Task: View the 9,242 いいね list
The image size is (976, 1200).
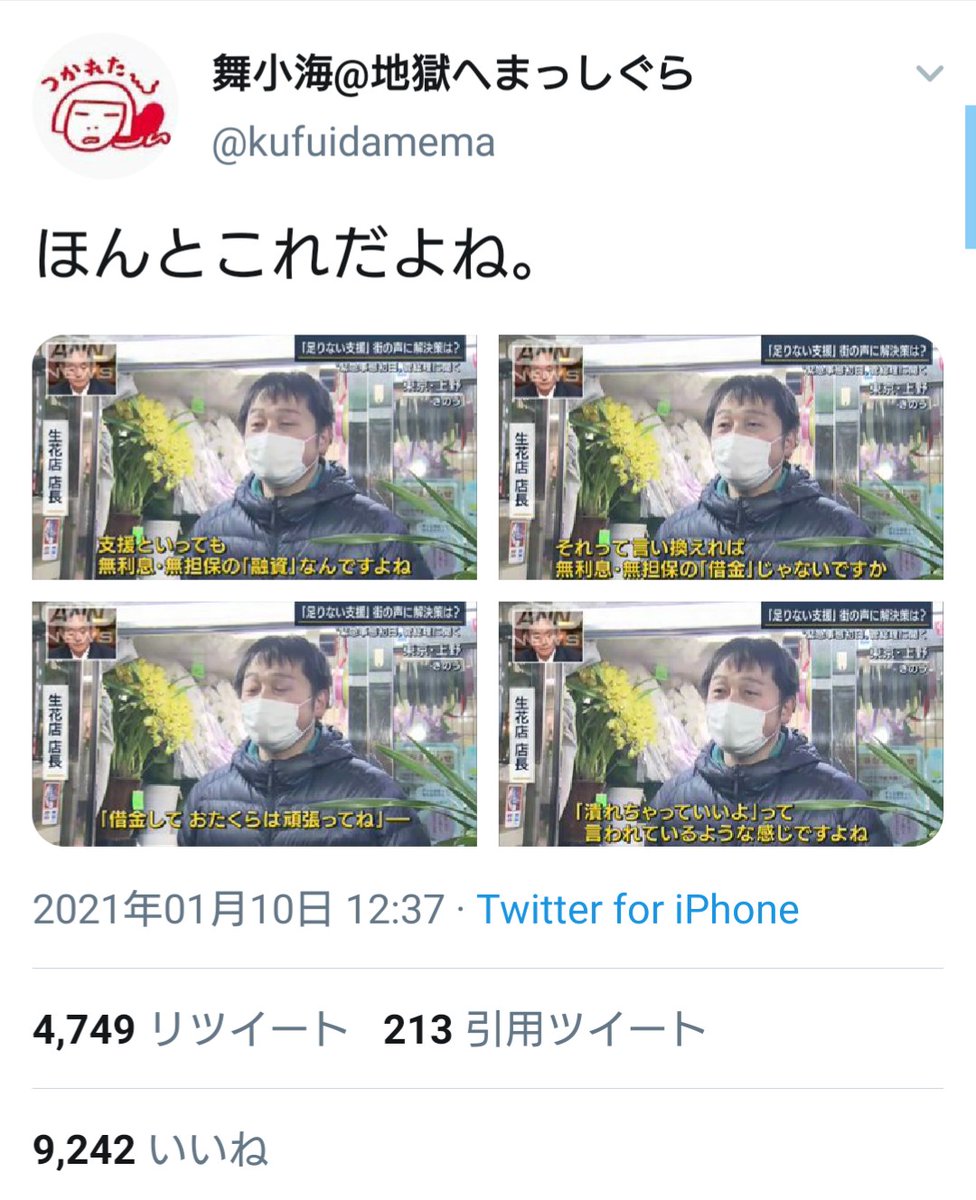Action: (x=150, y=1150)
